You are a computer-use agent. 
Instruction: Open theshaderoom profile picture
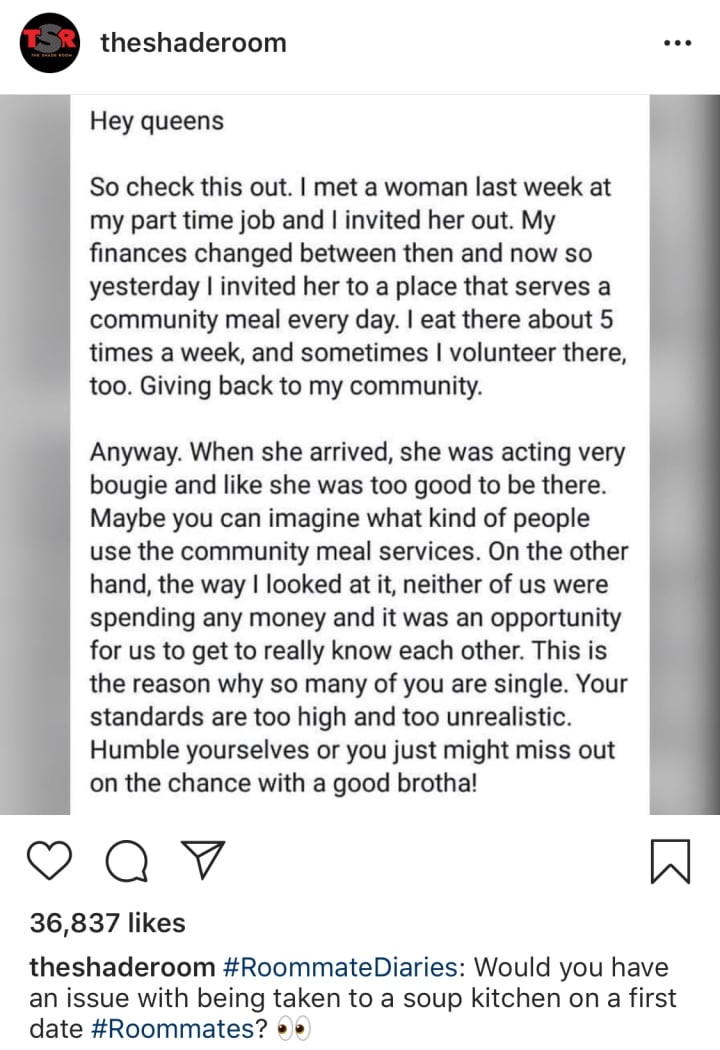49,42
